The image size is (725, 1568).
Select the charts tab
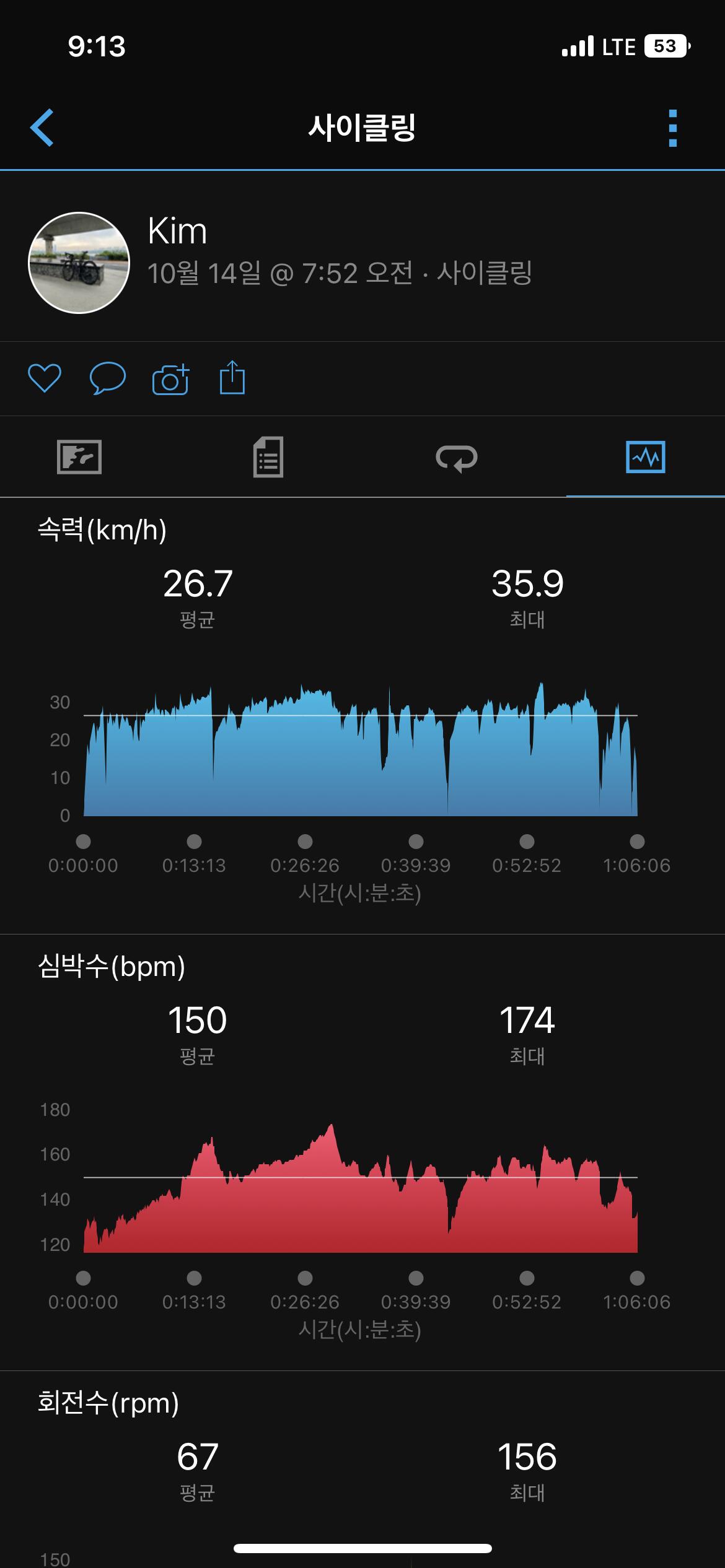(645, 457)
